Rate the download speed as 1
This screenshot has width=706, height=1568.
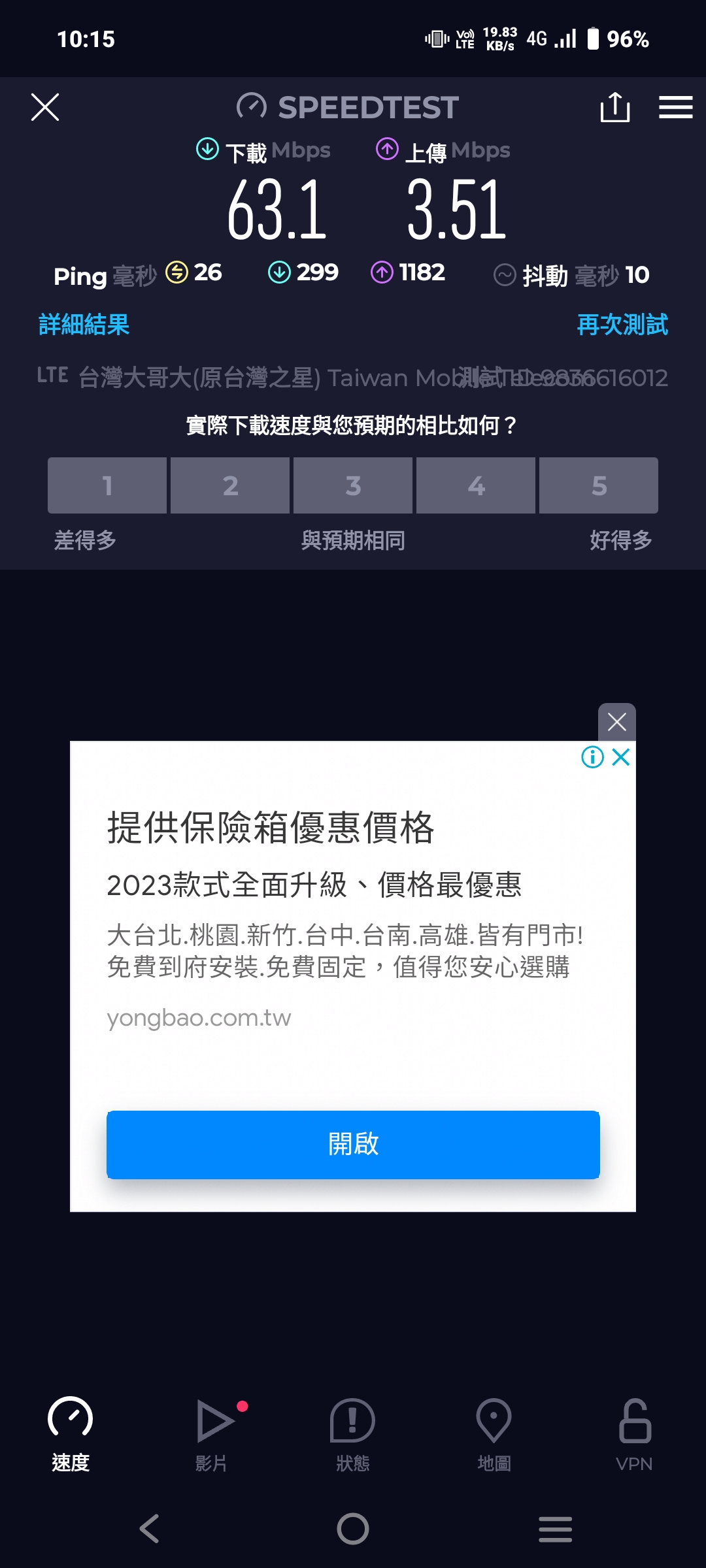pyautogui.click(x=107, y=485)
